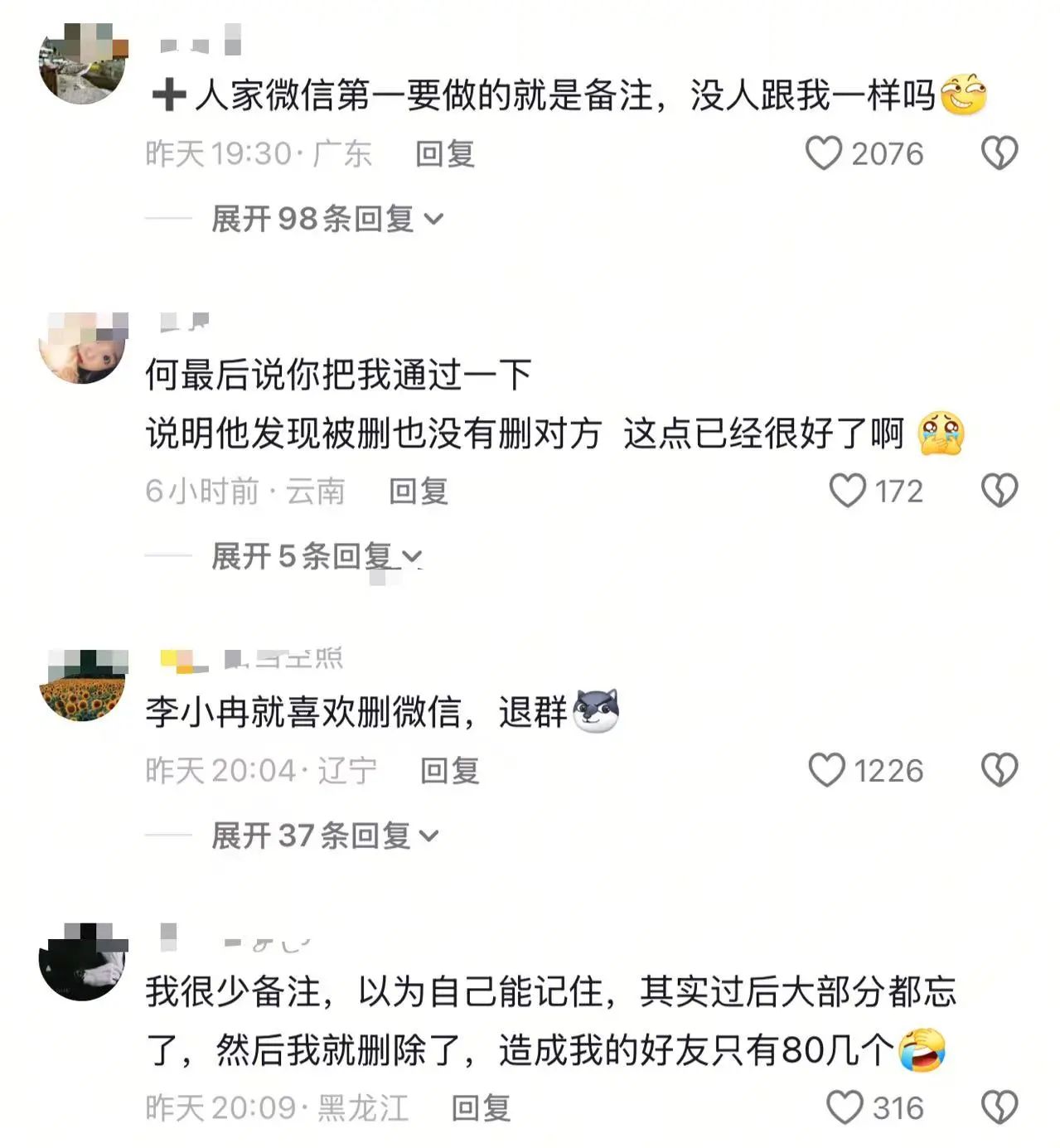Open the sunflower avatar profile

pyautogui.click(x=82, y=685)
